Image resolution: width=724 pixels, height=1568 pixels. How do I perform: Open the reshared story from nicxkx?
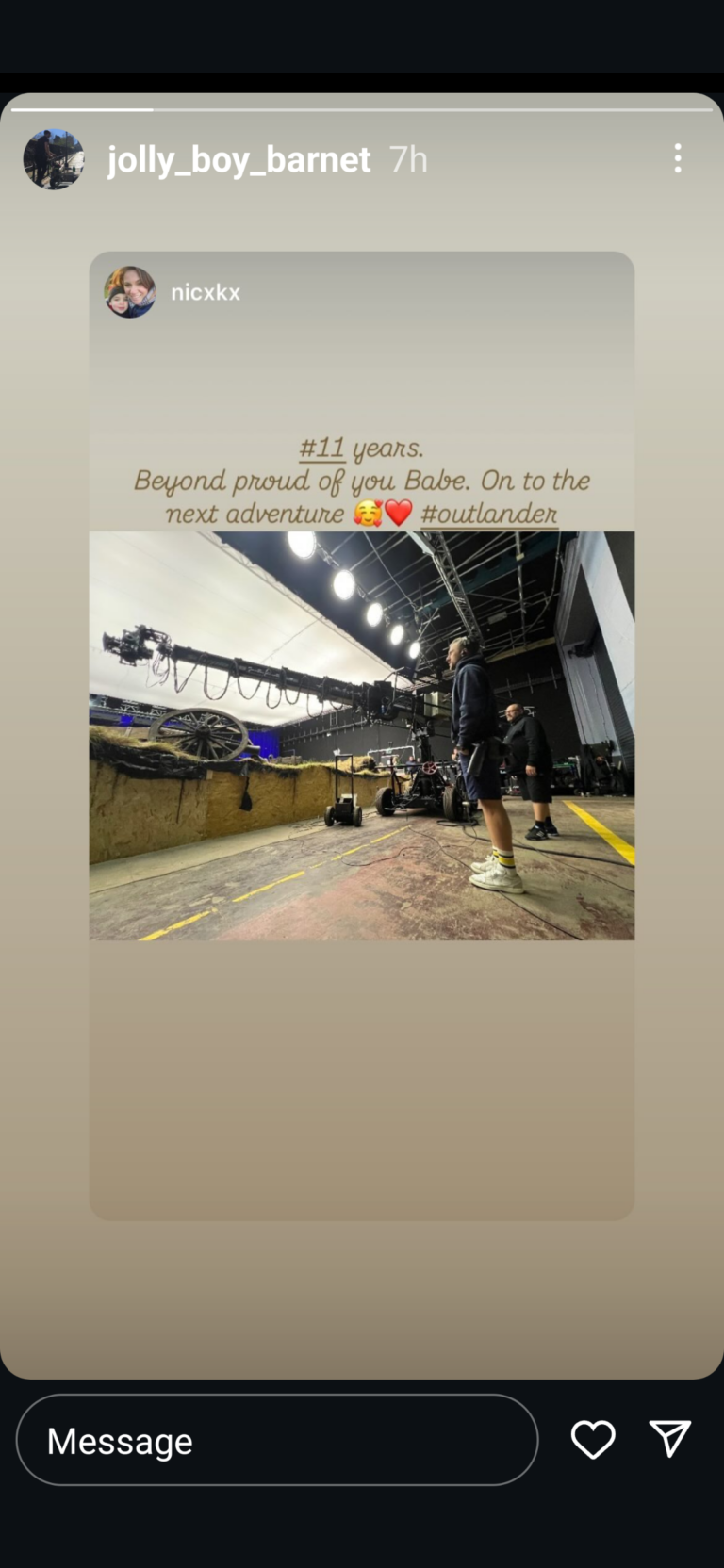tap(362, 735)
